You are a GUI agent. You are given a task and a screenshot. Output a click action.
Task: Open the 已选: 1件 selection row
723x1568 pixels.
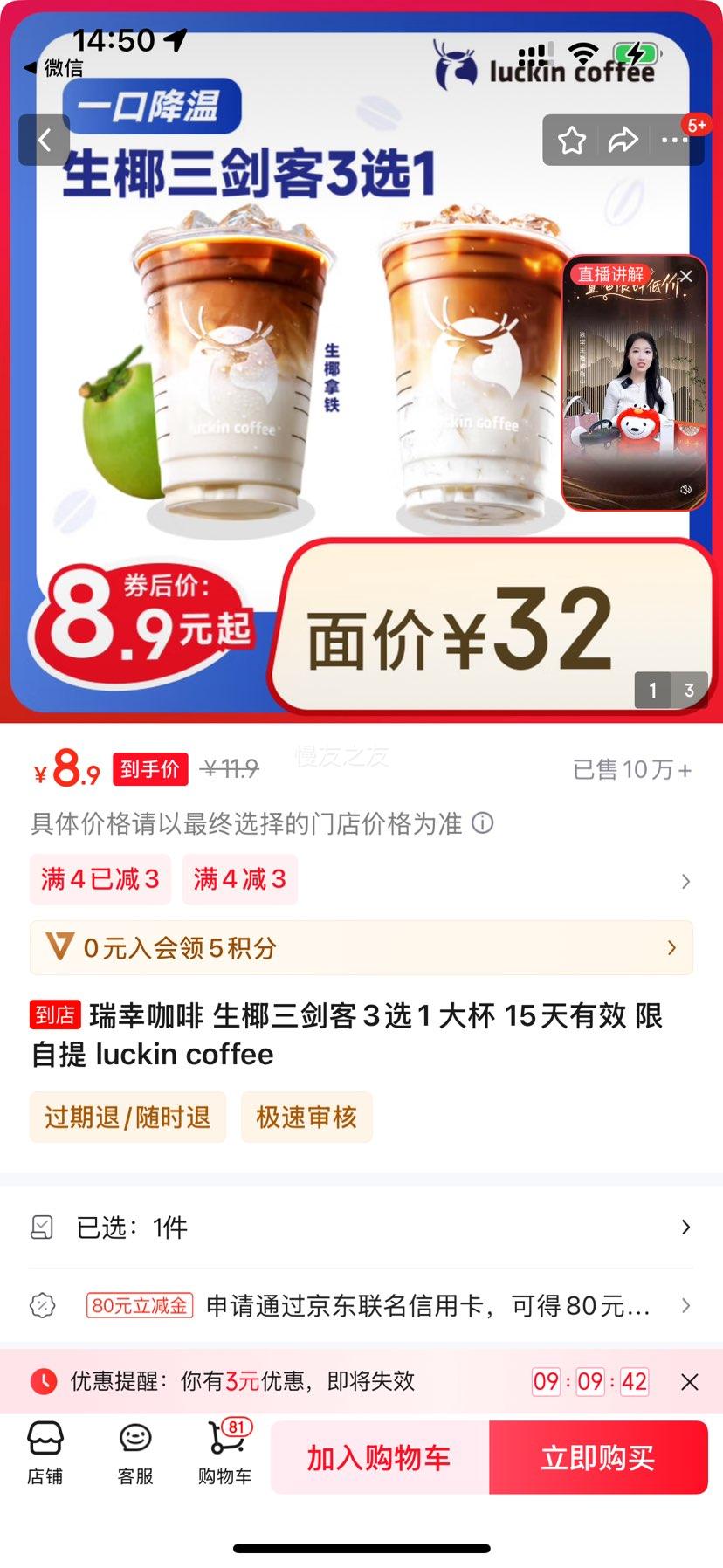(x=361, y=1228)
